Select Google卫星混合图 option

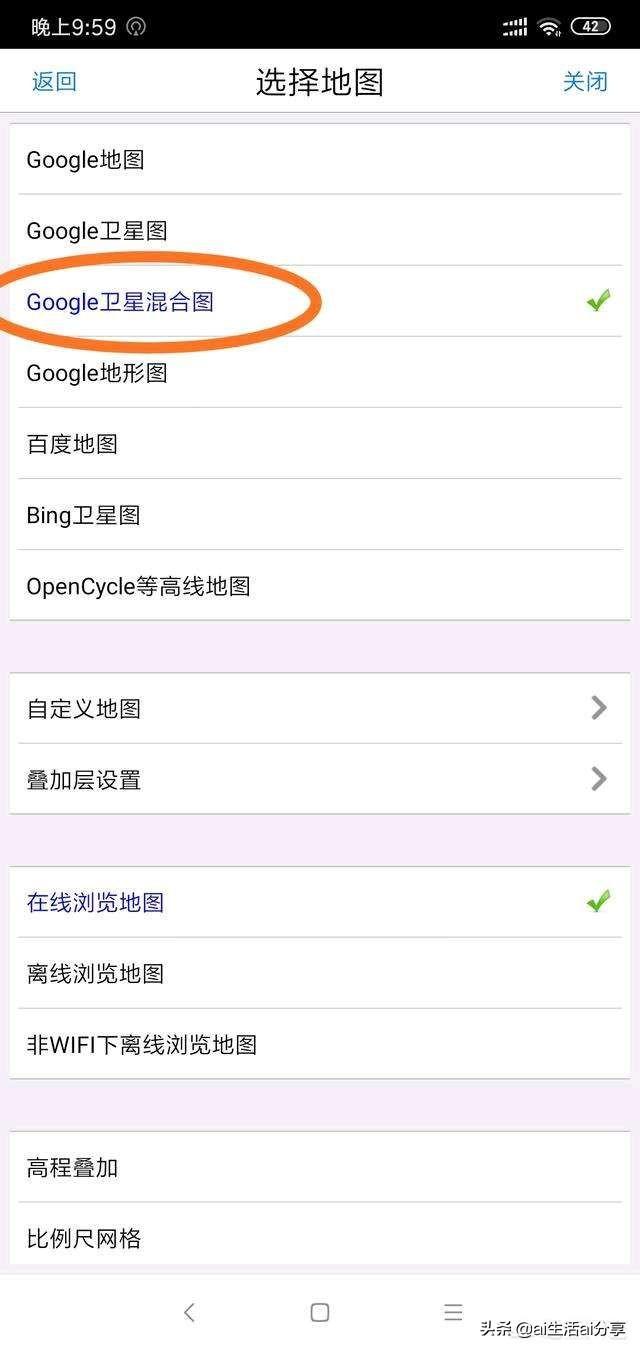tap(320, 301)
